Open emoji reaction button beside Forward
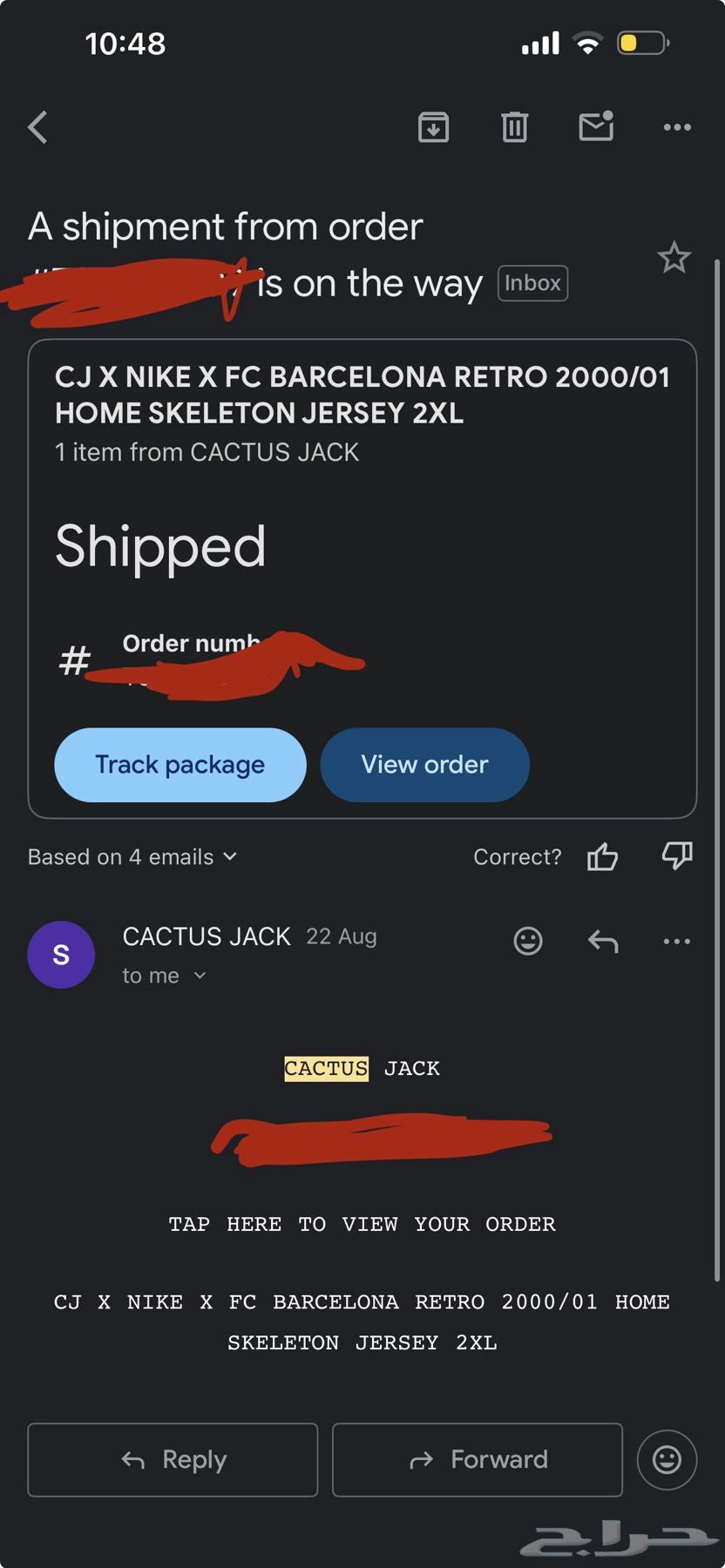The width and height of the screenshot is (725, 1568). 667,1459
